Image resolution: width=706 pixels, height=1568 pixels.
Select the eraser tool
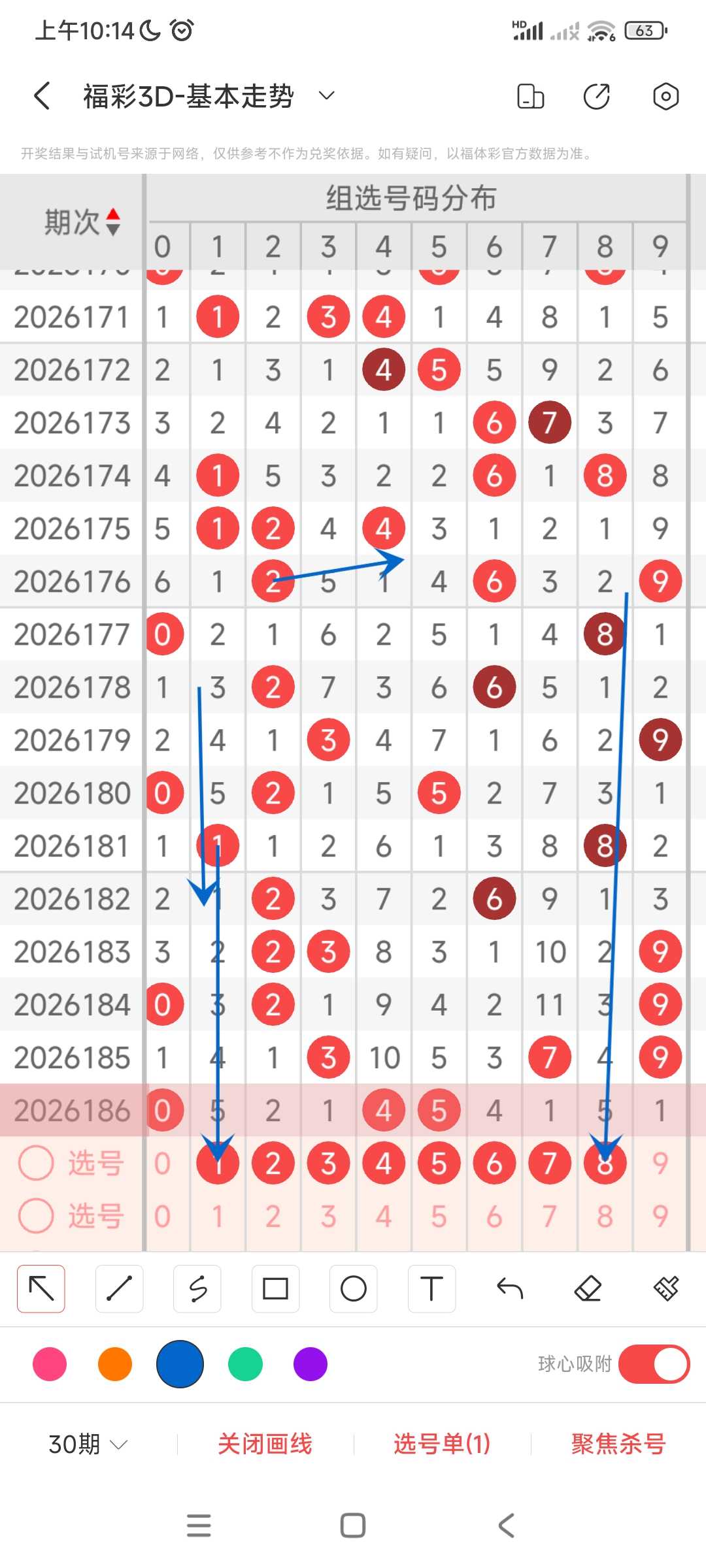point(588,1288)
